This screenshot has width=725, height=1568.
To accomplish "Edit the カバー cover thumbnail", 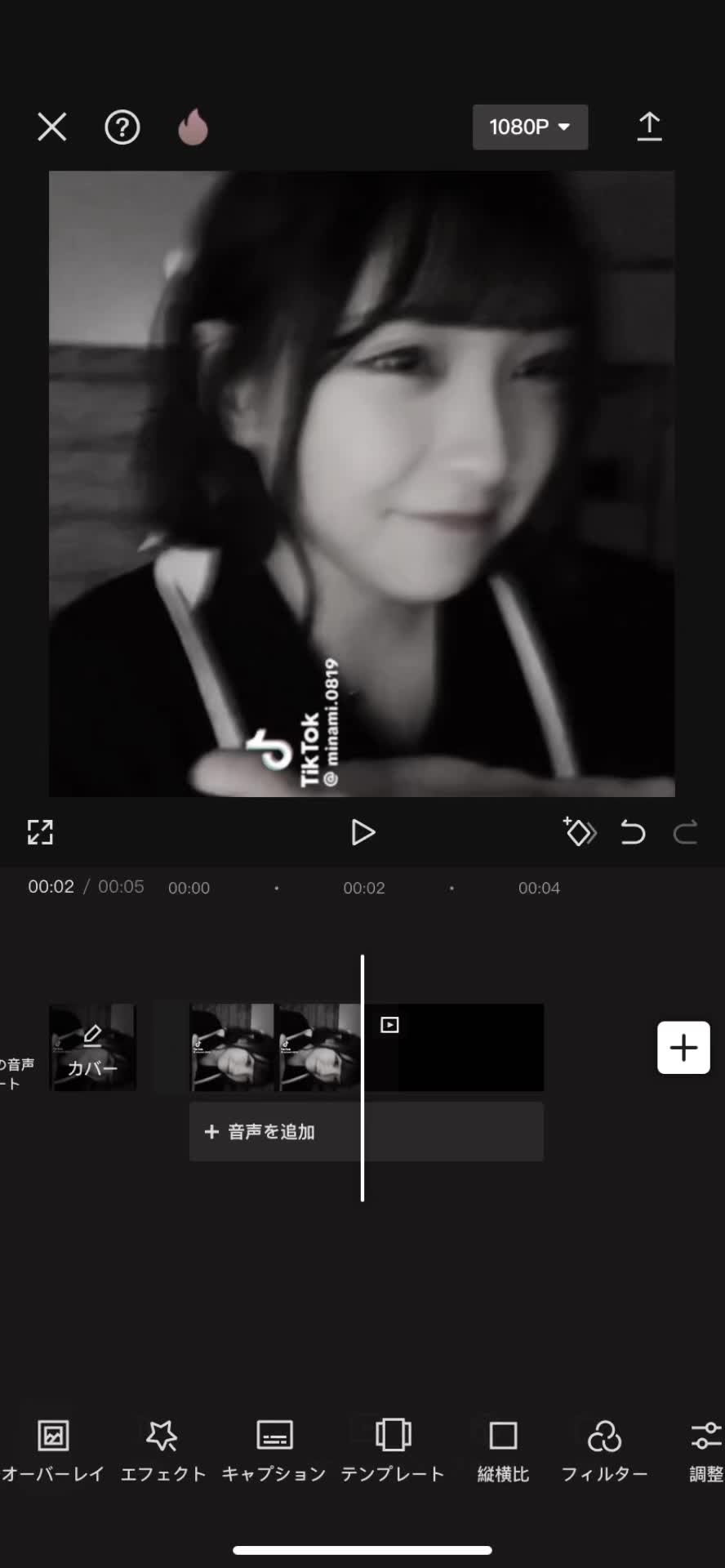I will pos(92,1048).
